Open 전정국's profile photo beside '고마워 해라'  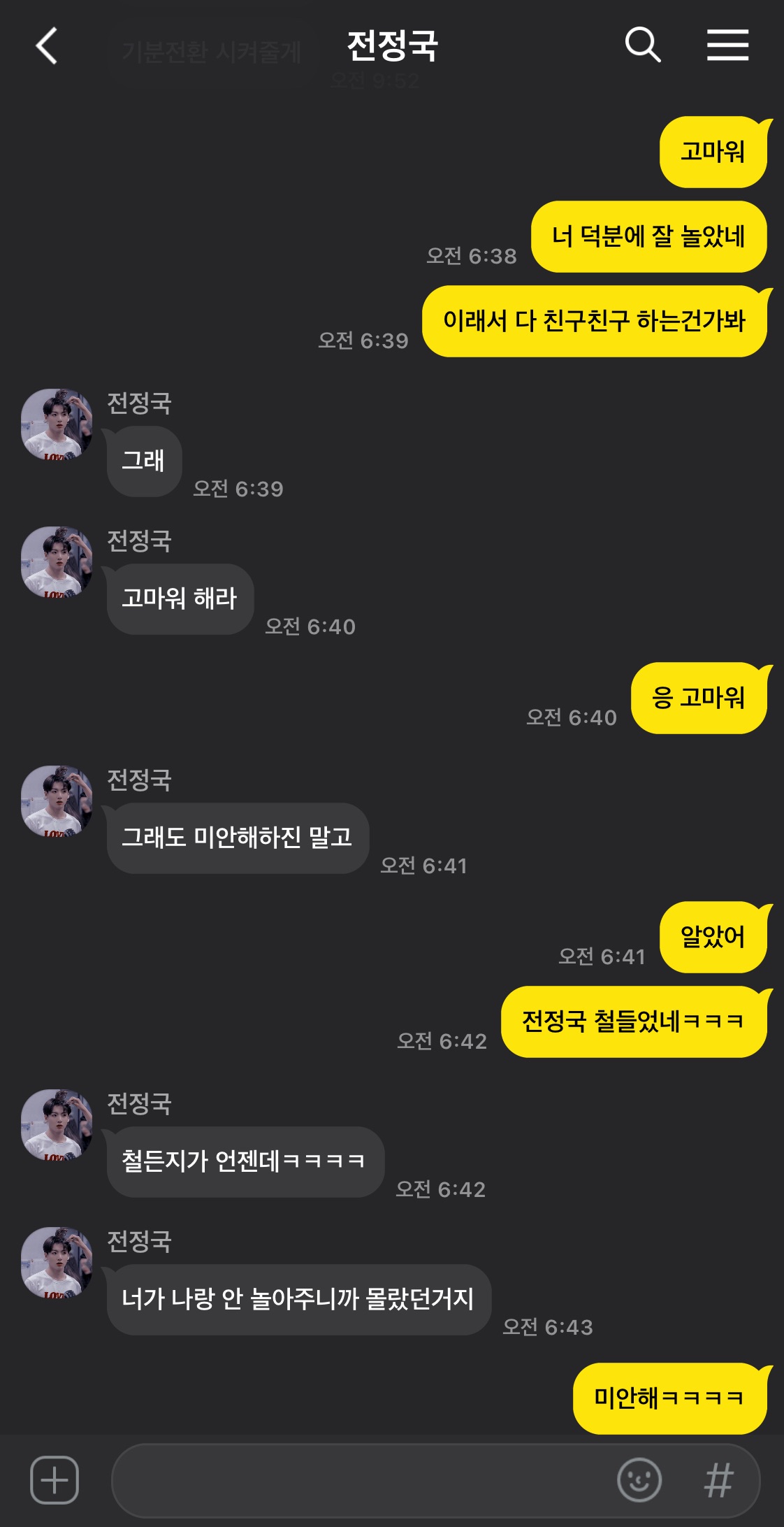(x=57, y=562)
